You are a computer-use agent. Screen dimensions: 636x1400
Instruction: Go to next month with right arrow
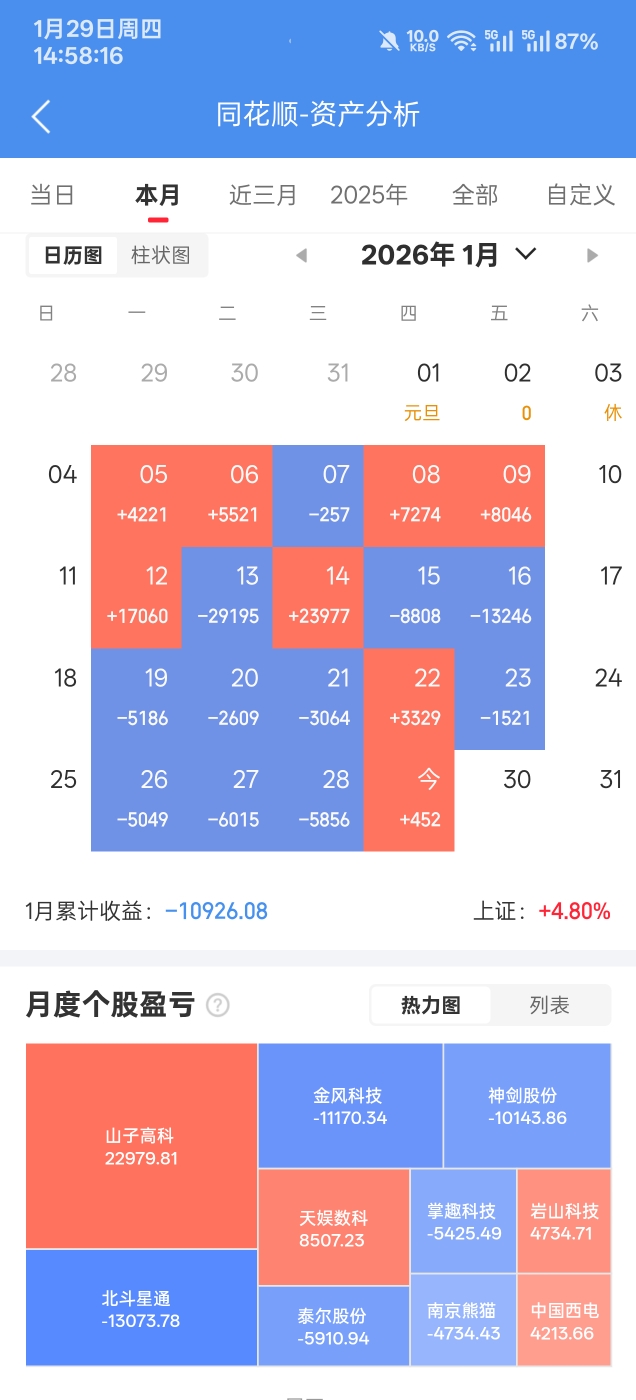[x=592, y=256]
